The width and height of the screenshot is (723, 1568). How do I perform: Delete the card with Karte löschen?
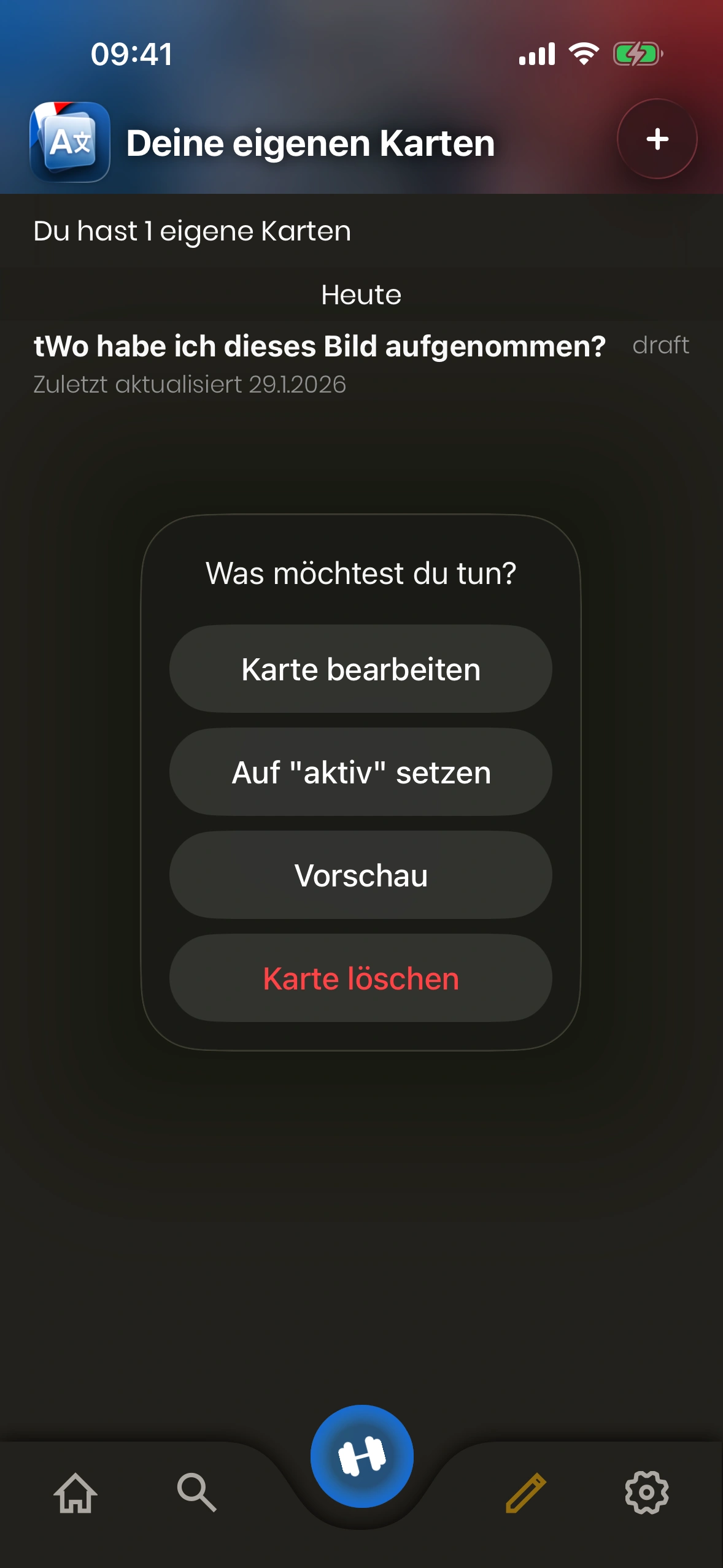tap(361, 978)
